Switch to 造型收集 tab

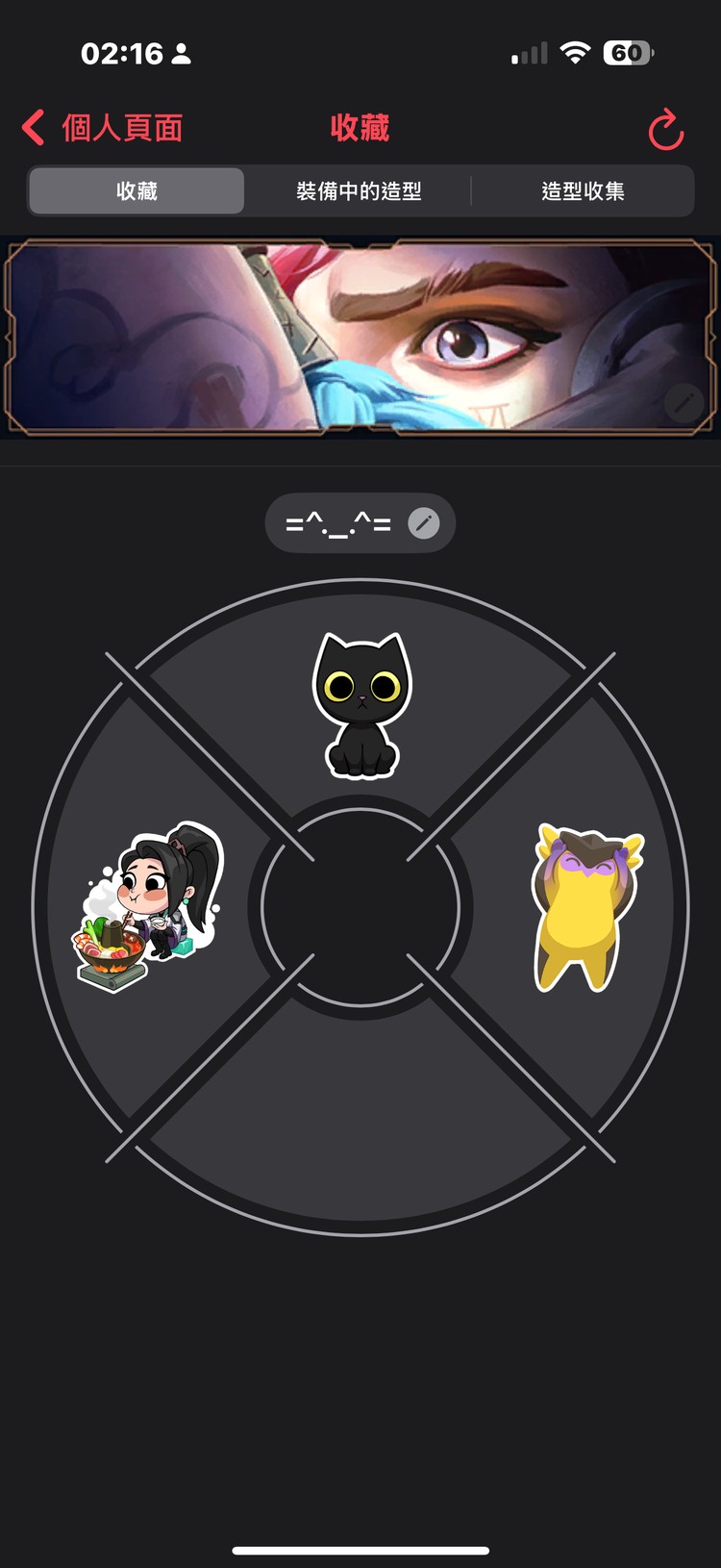583,190
